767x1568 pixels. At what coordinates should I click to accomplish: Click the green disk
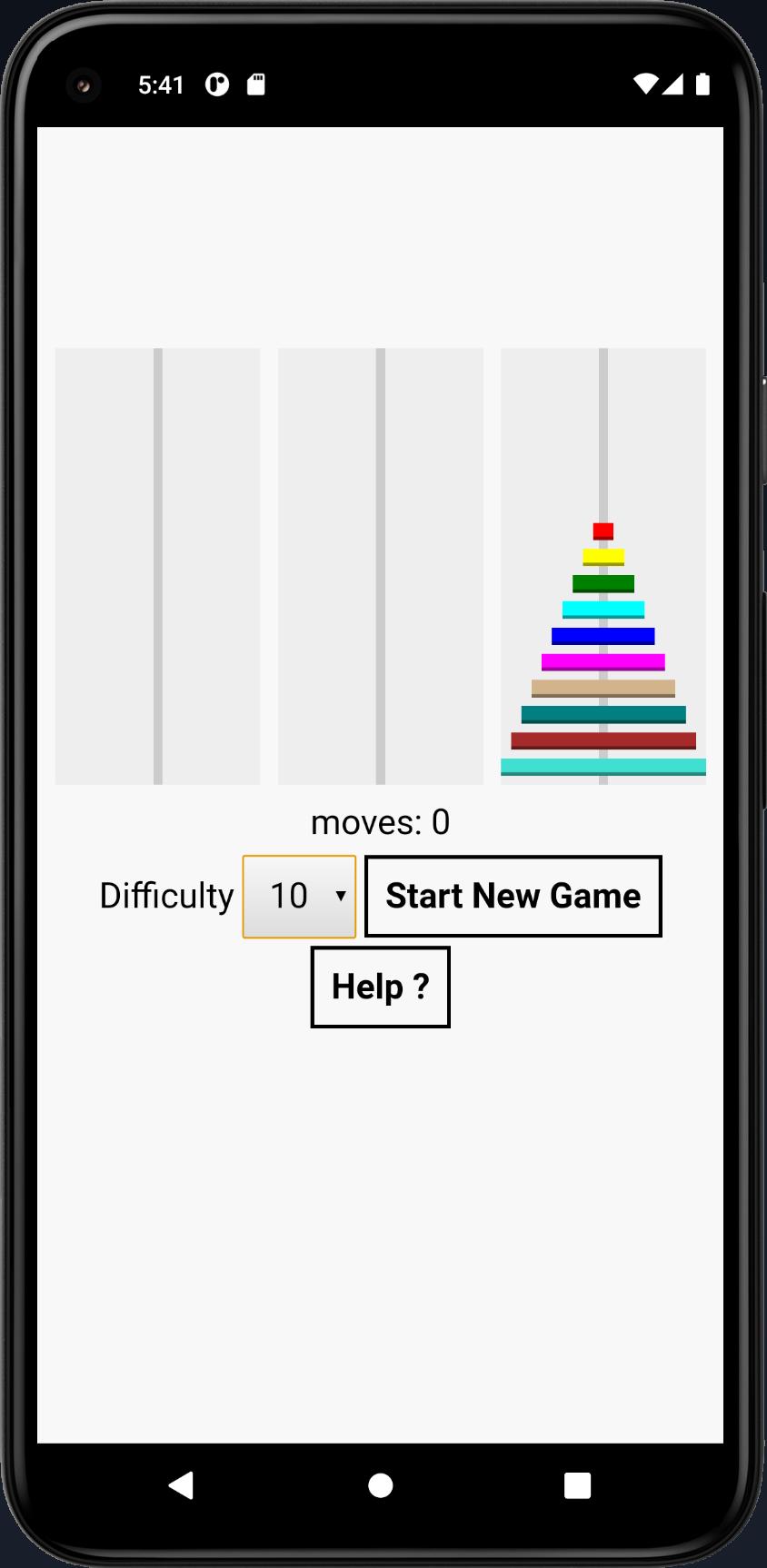pyautogui.click(x=603, y=580)
